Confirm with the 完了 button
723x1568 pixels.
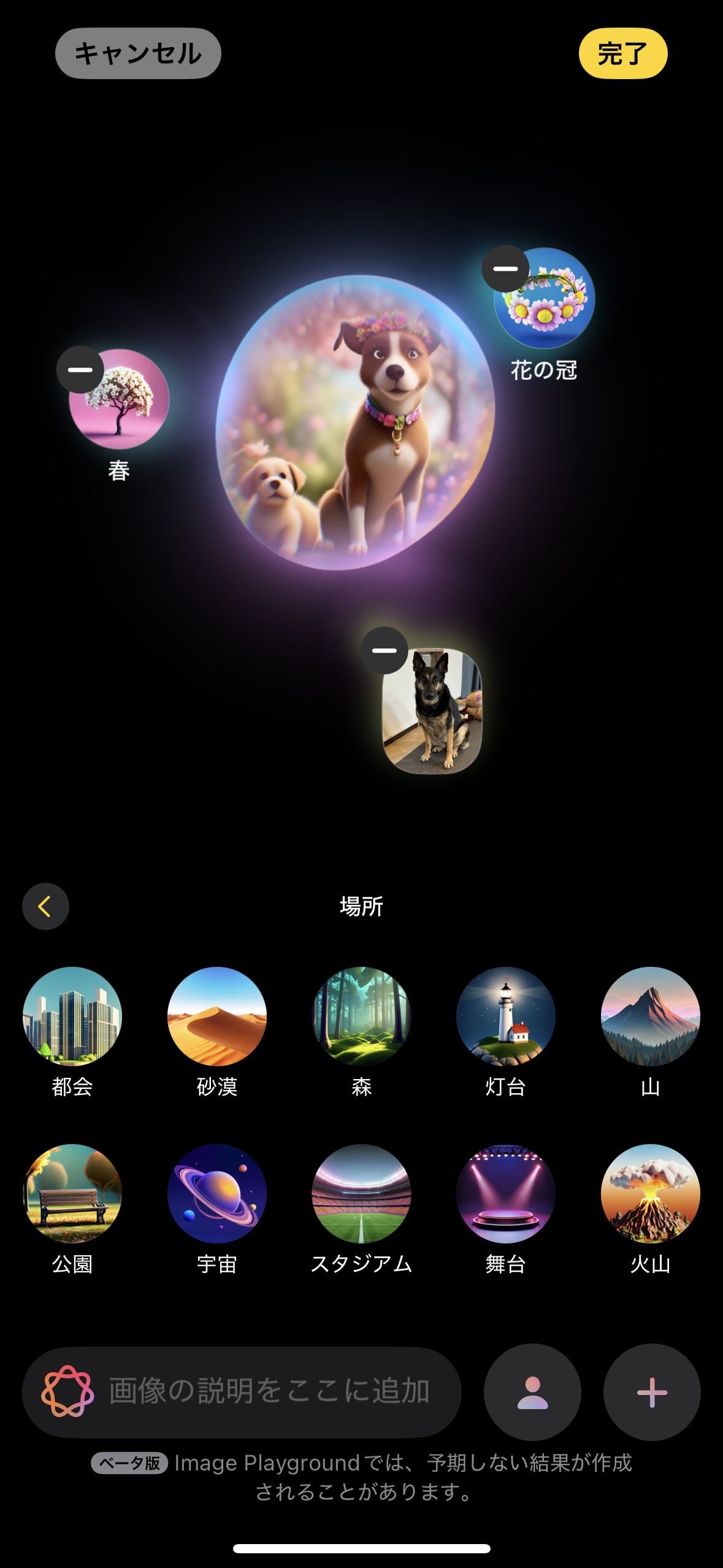(x=622, y=53)
